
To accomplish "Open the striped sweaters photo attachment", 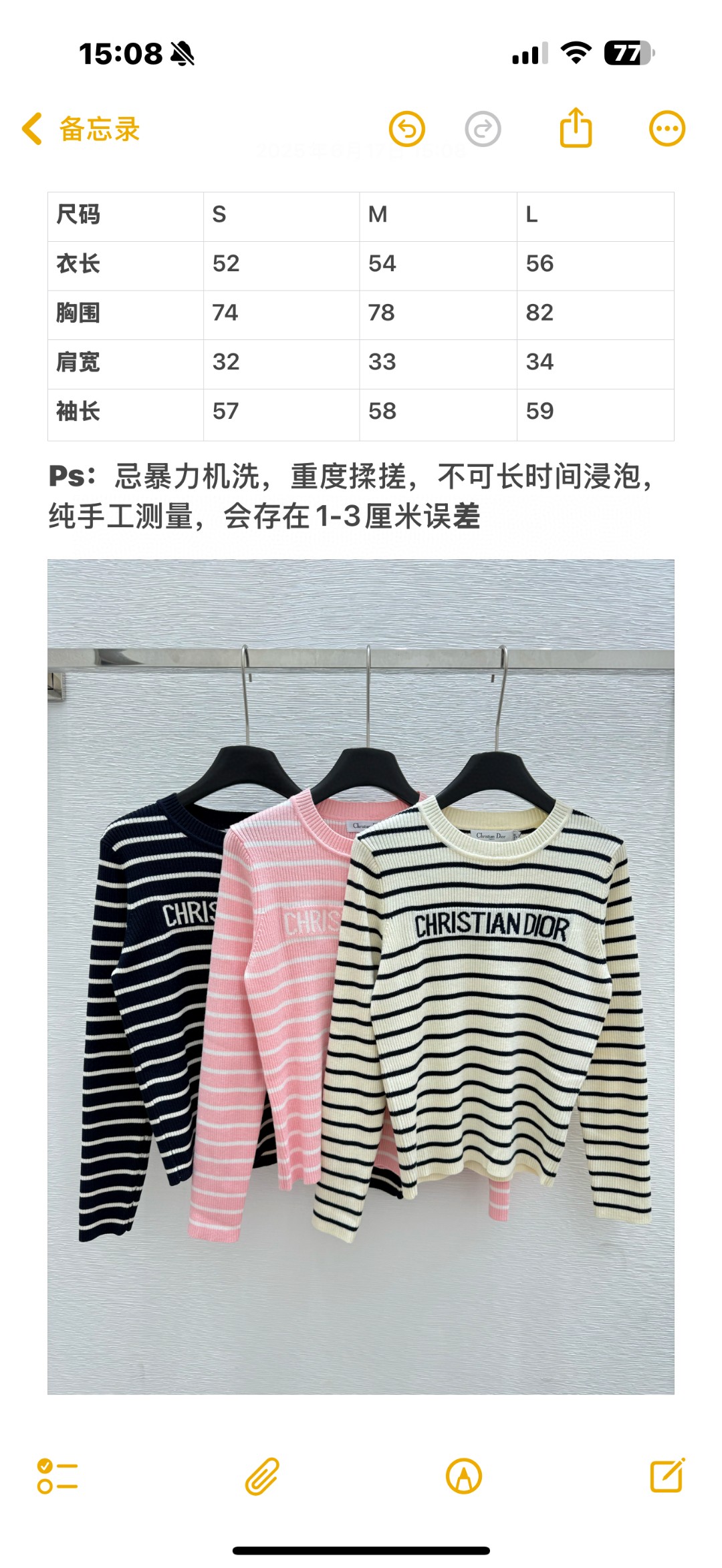I will [361, 976].
